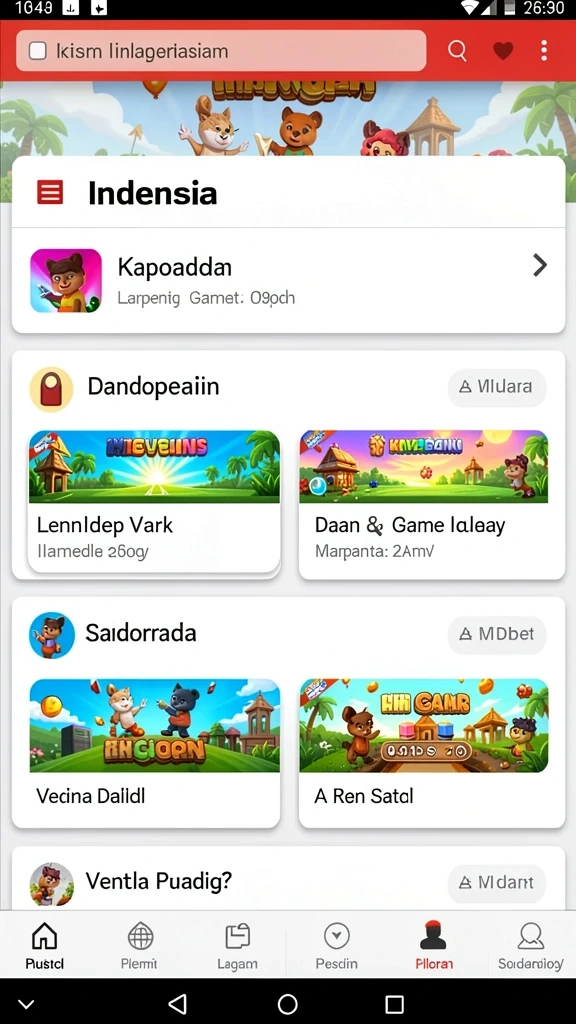This screenshot has height=1024, width=576.
Task: Tap the search magnifier icon
Action: [457, 50]
